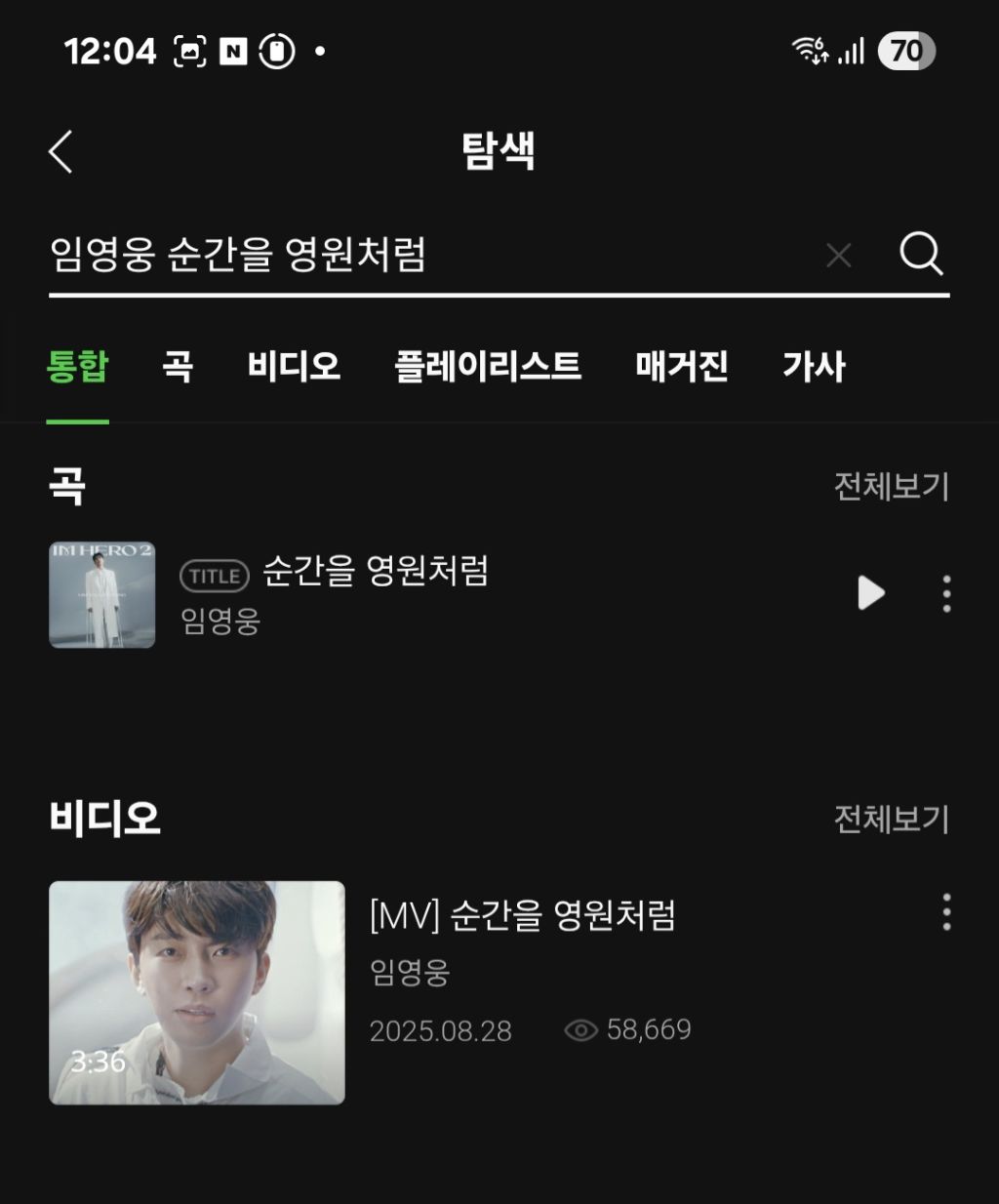This screenshot has width=999, height=1204.
Task: Open the 가사 tab
Action: [x=813, y=368]
